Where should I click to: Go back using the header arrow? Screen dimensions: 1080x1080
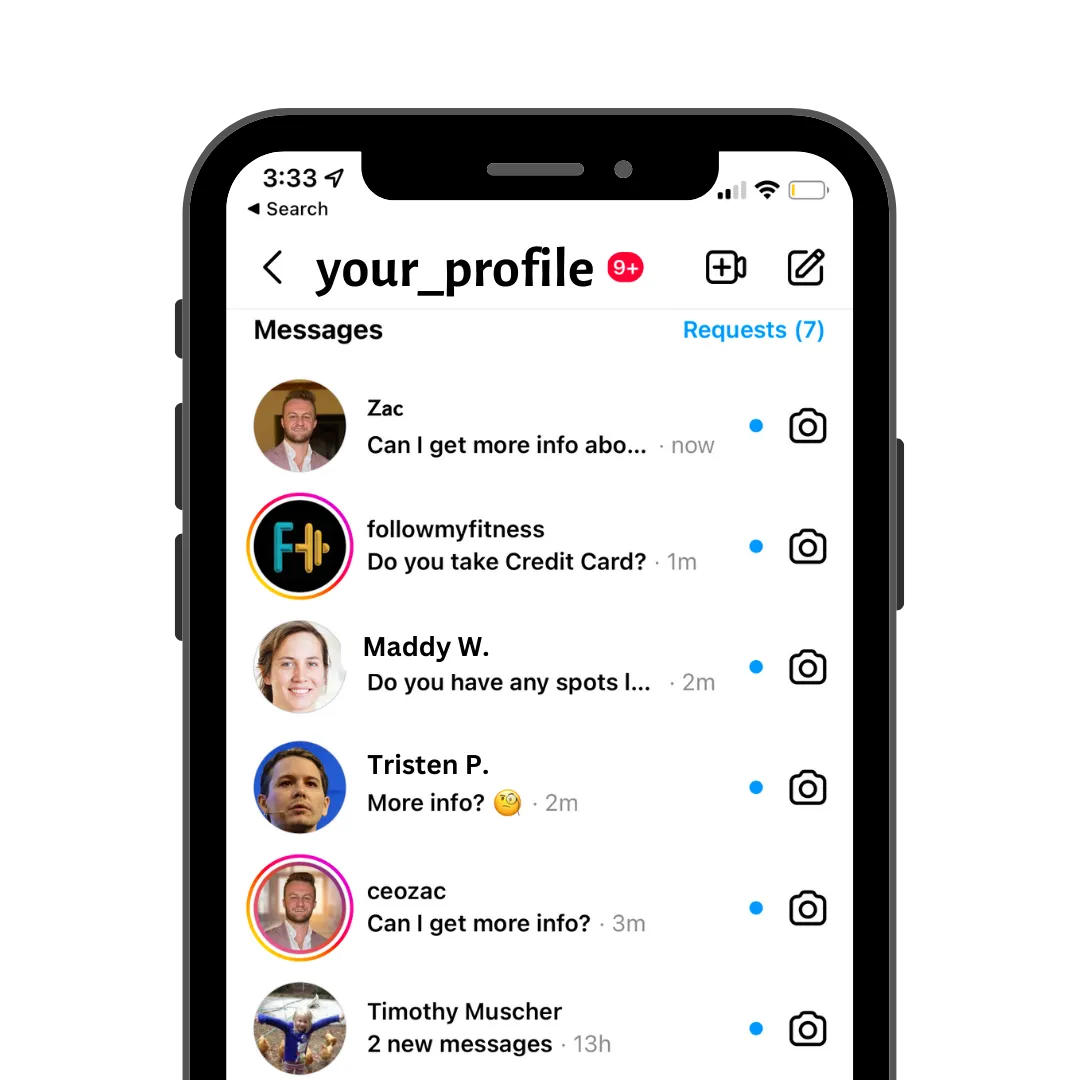click(x=272, y=268)
